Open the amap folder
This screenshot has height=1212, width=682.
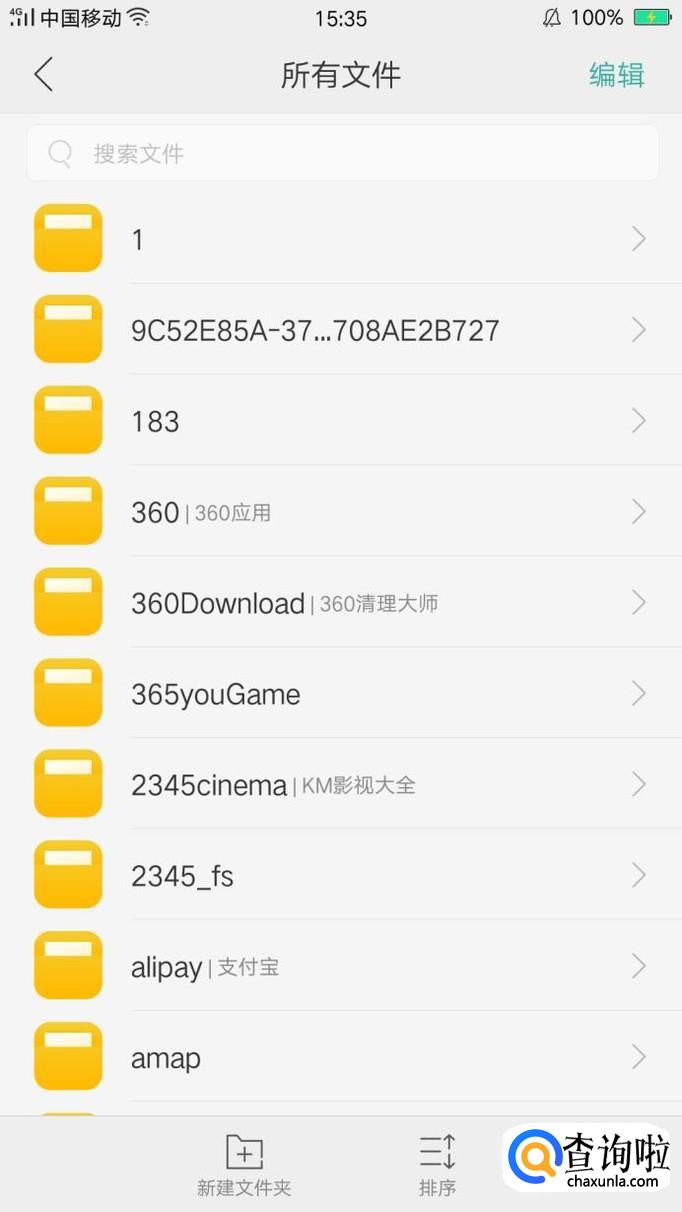tap(341, 1058)
